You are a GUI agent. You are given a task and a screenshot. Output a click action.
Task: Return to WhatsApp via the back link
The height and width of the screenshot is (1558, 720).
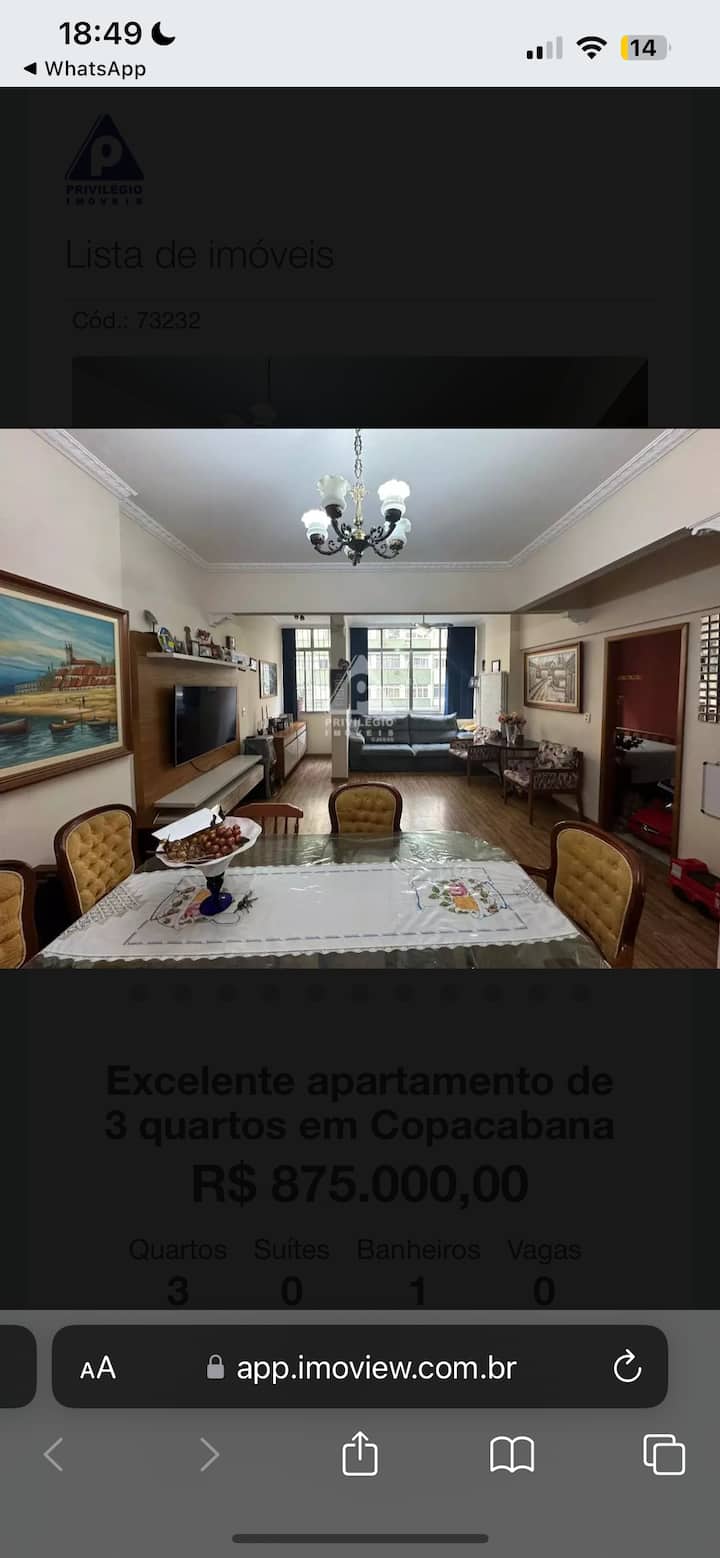(x=85, y=69)
